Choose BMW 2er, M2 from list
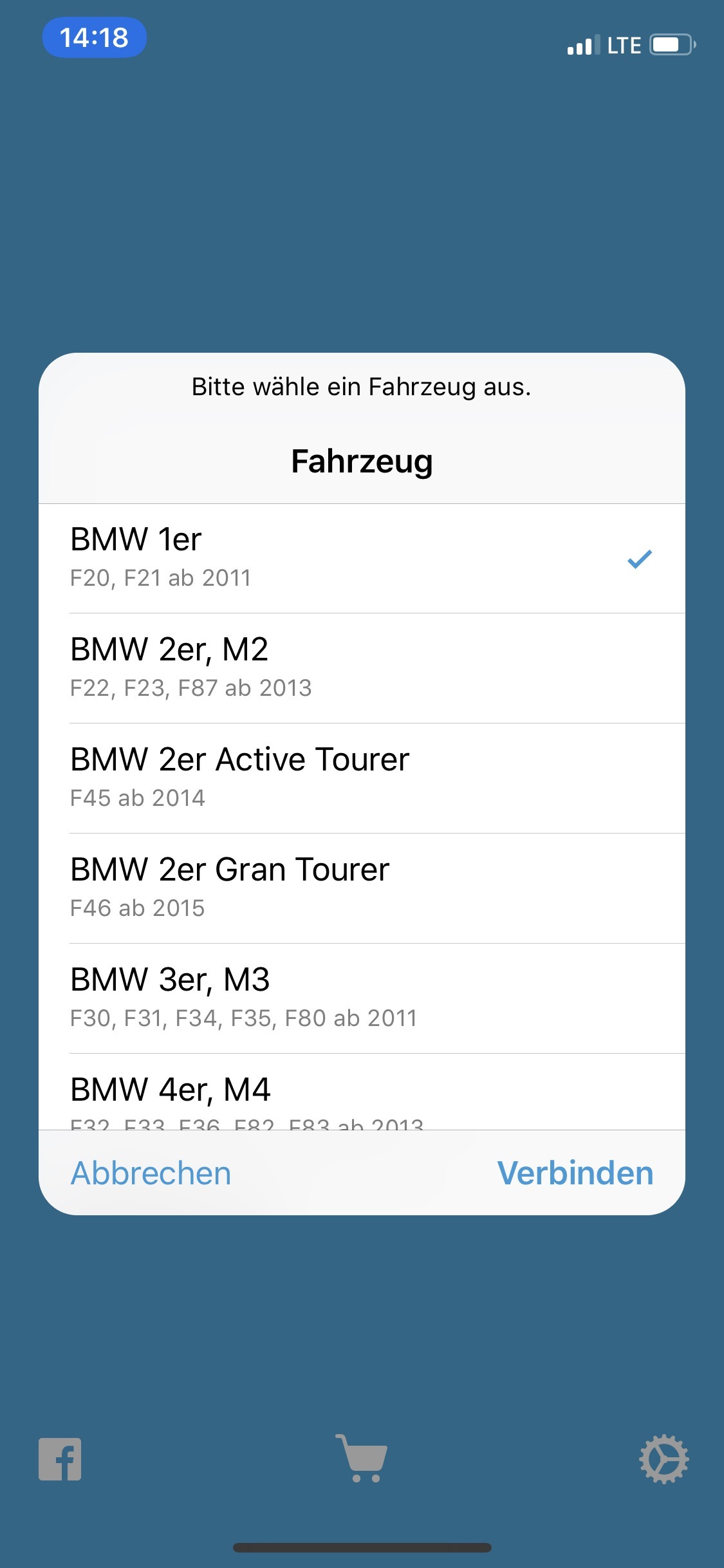Image resolution: width=724 pixels, height=1568 pixels. (x=360, y=667)
